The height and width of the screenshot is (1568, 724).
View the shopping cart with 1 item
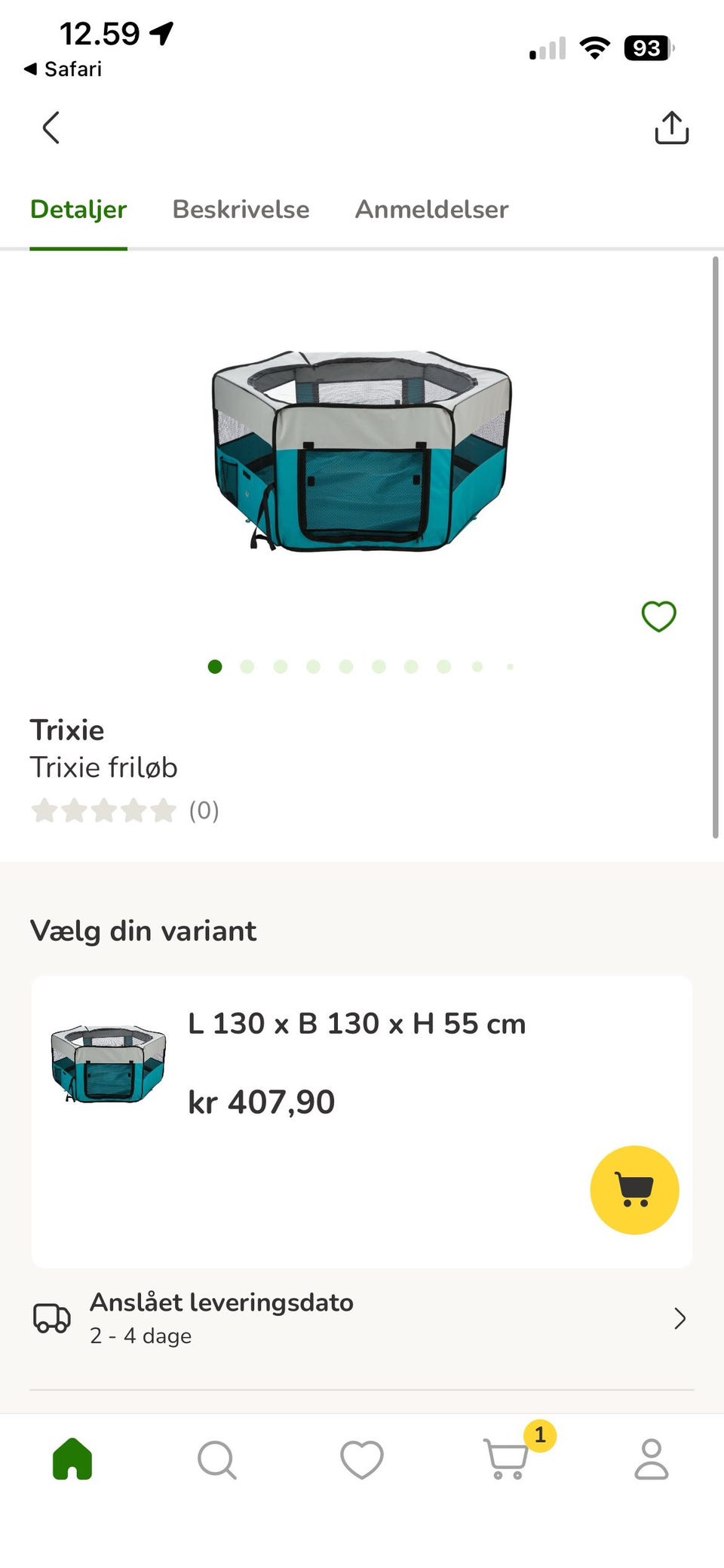tap(507, 1459)
